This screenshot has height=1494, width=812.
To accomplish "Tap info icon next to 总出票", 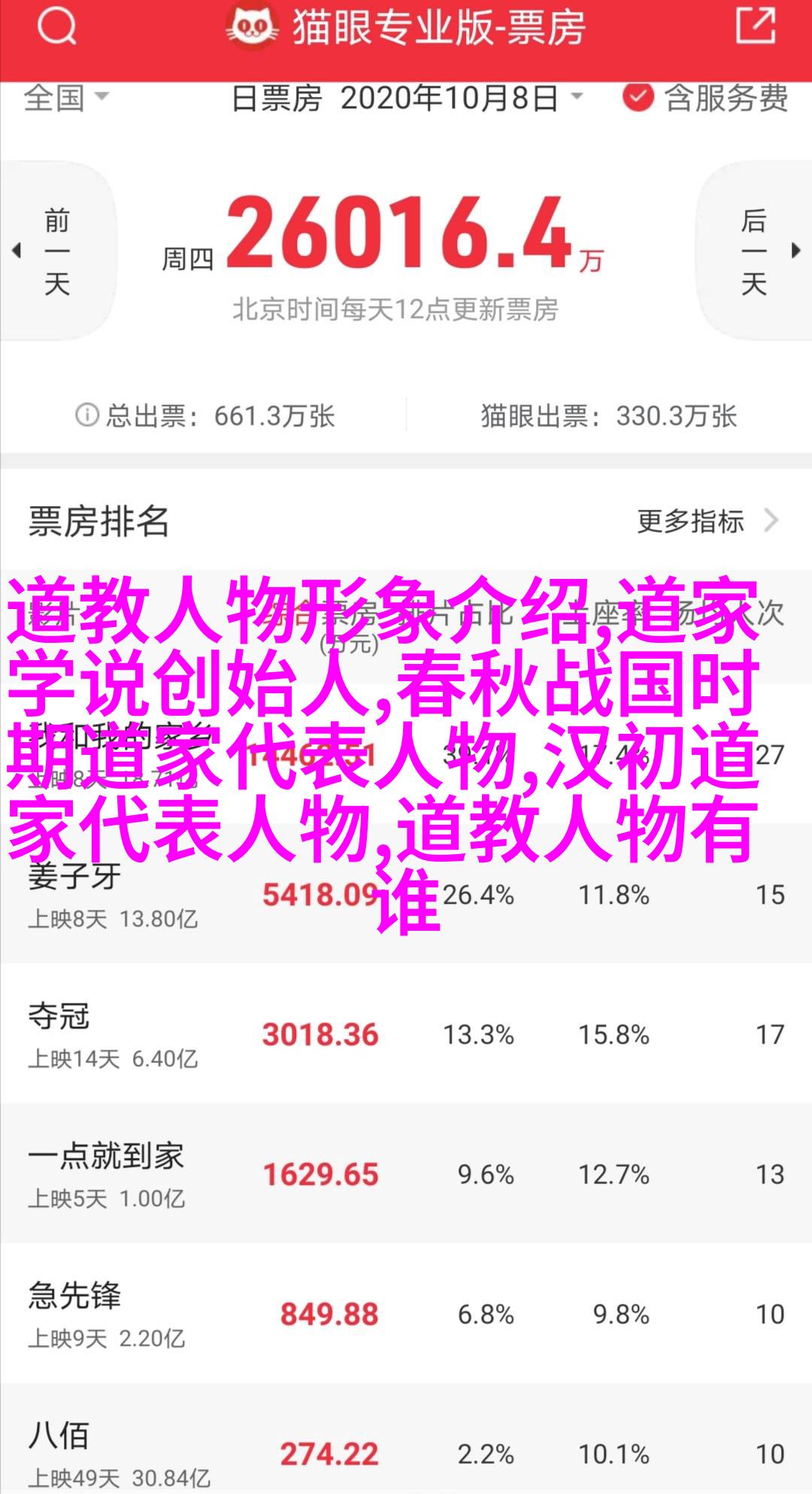I will click(x=87, y=415).
